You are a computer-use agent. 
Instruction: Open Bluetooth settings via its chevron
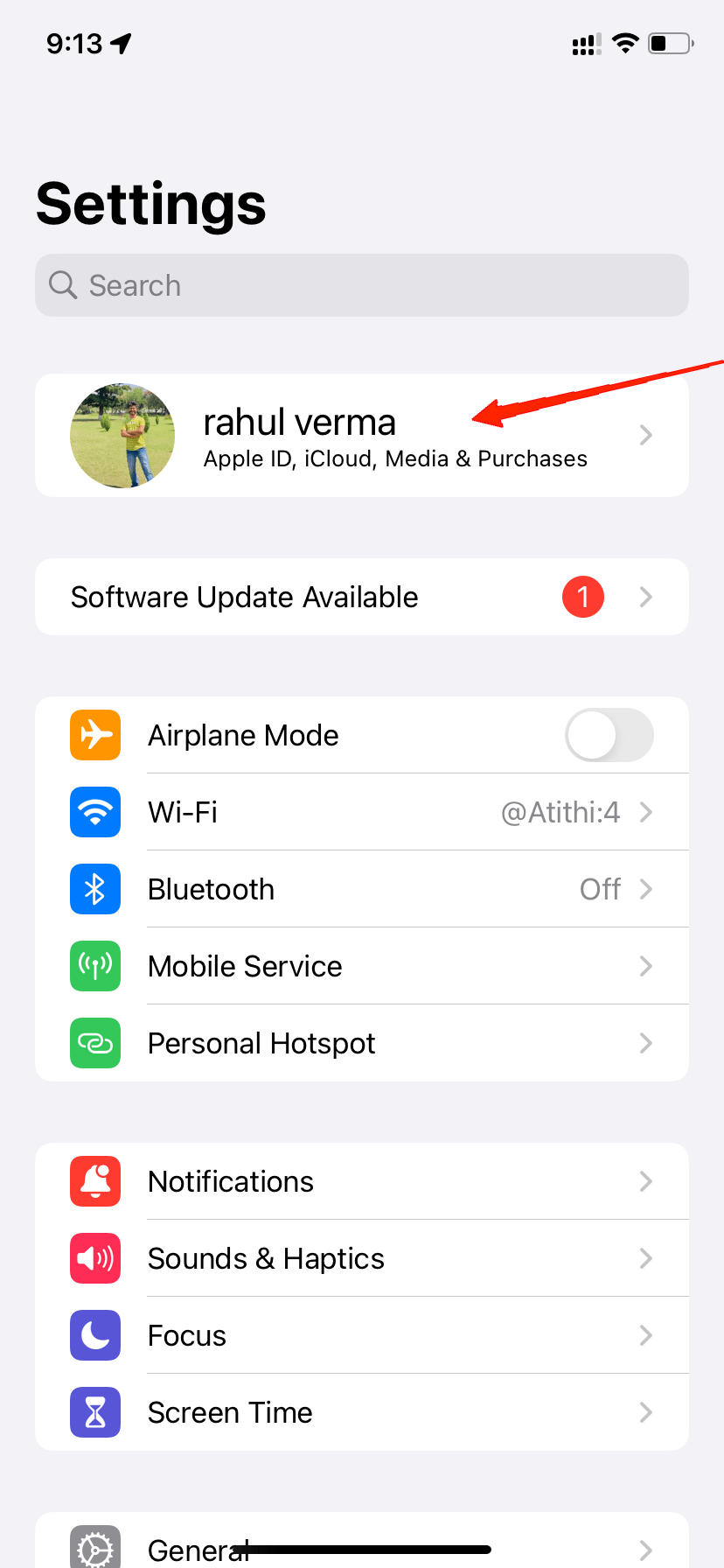click(x=645, y=889)
